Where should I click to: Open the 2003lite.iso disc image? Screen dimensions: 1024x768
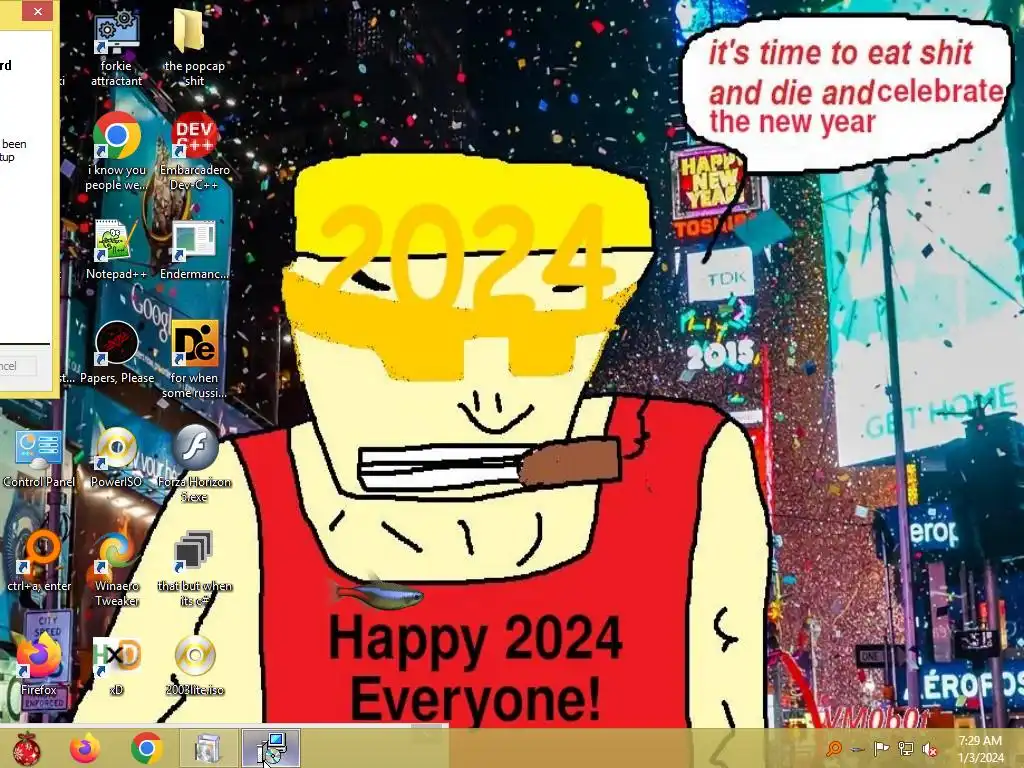click(195, 657)
